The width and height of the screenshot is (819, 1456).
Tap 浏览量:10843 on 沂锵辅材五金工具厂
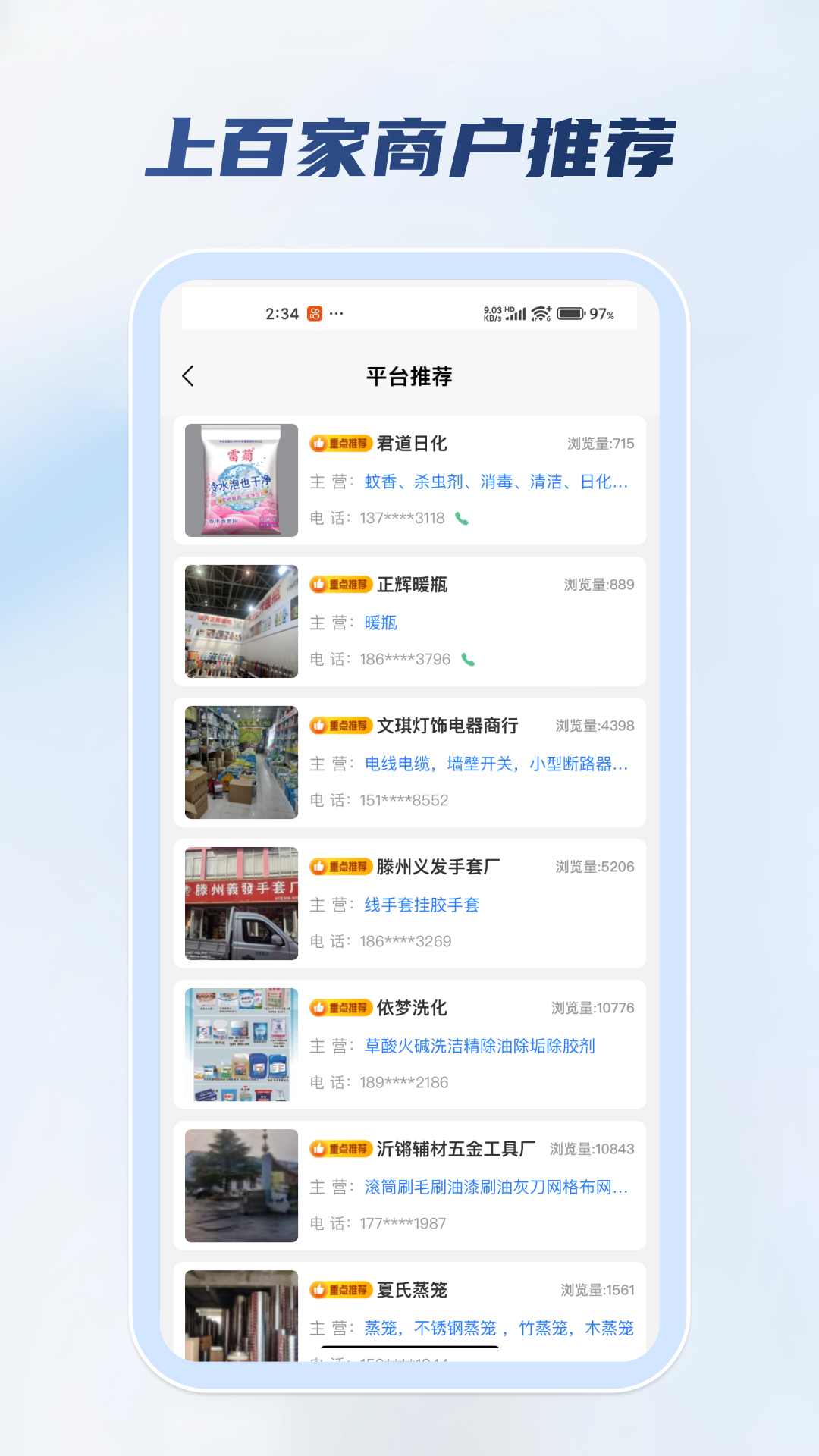[591, 1149]
